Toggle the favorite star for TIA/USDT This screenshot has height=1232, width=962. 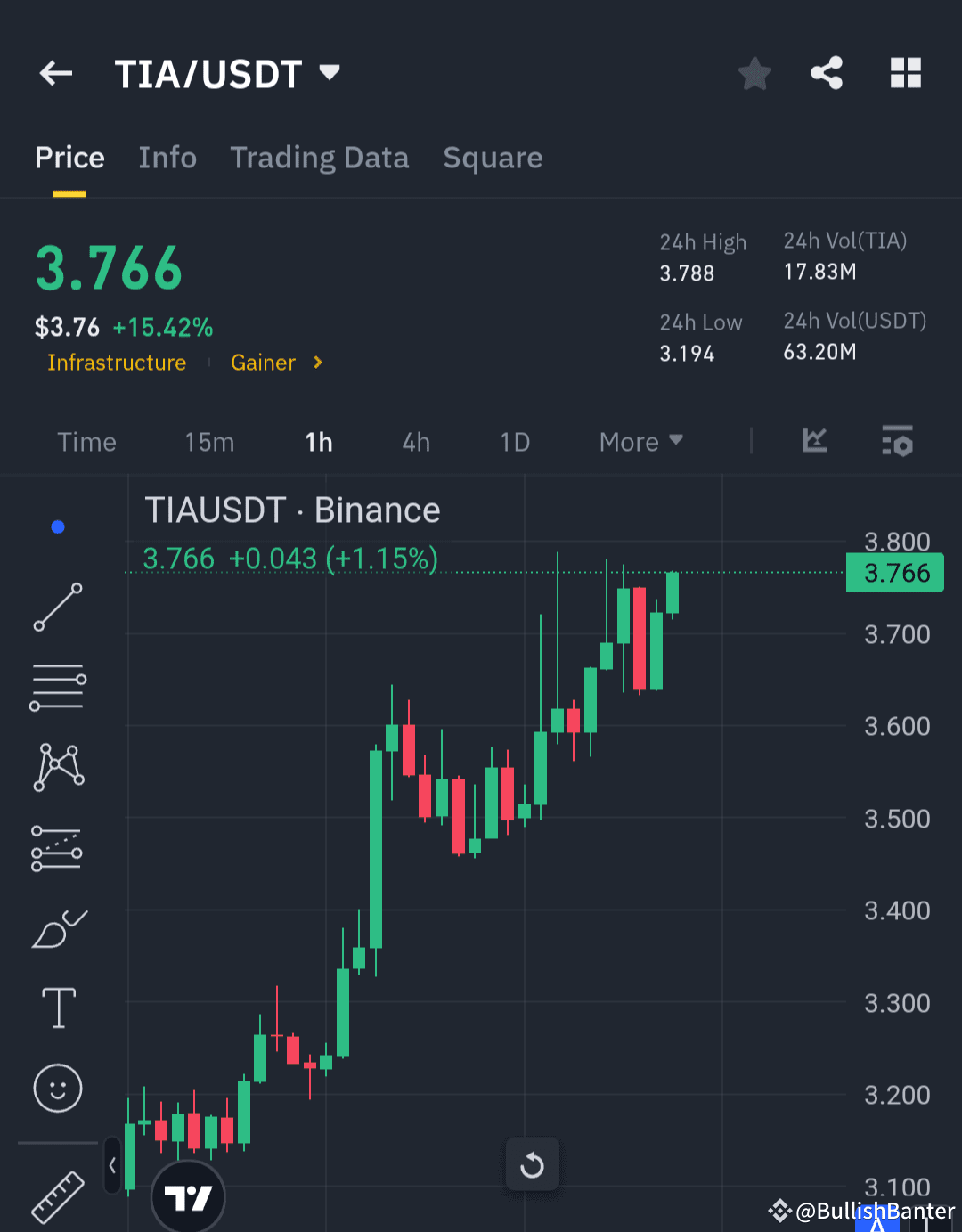click(x=754, y=74)
